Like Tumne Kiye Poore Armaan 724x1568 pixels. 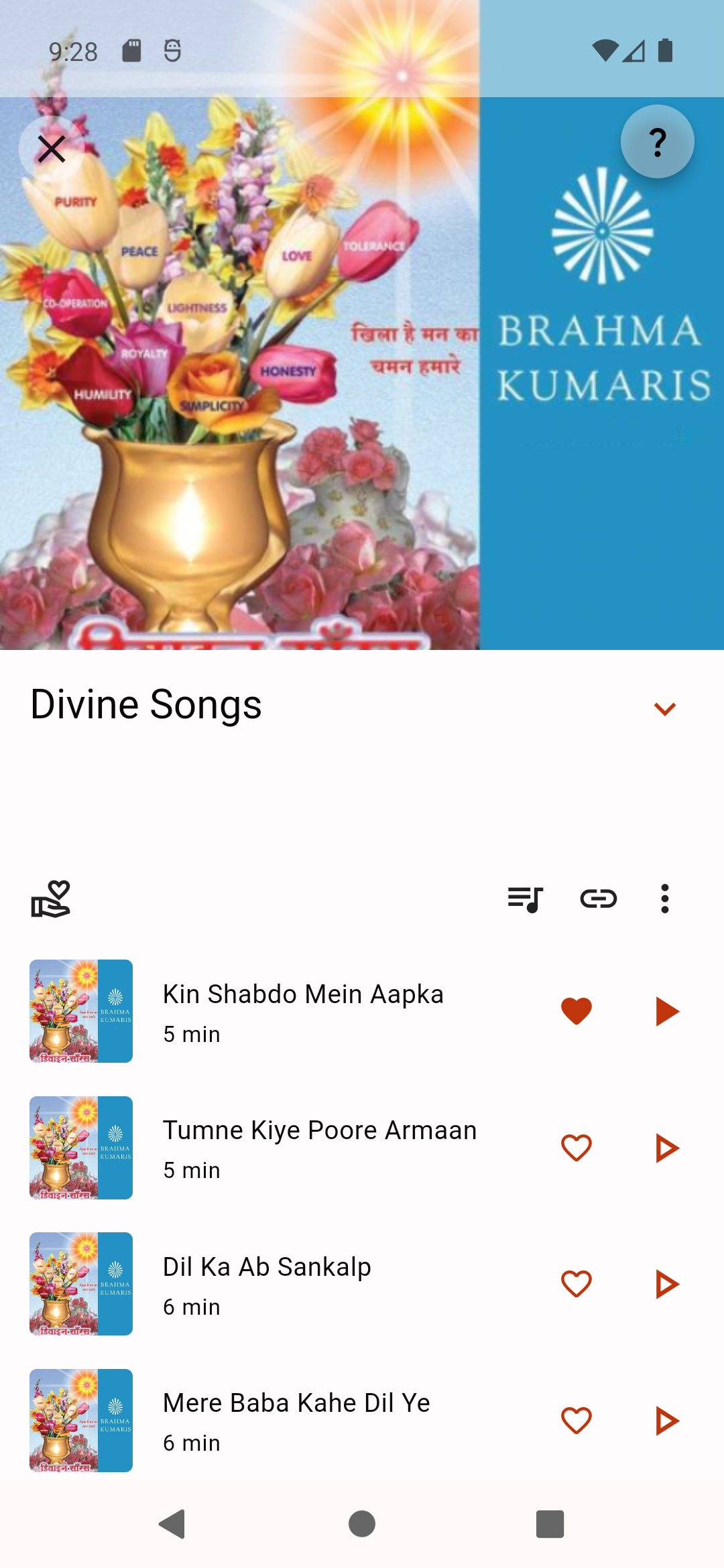[x=576, y=1148]
